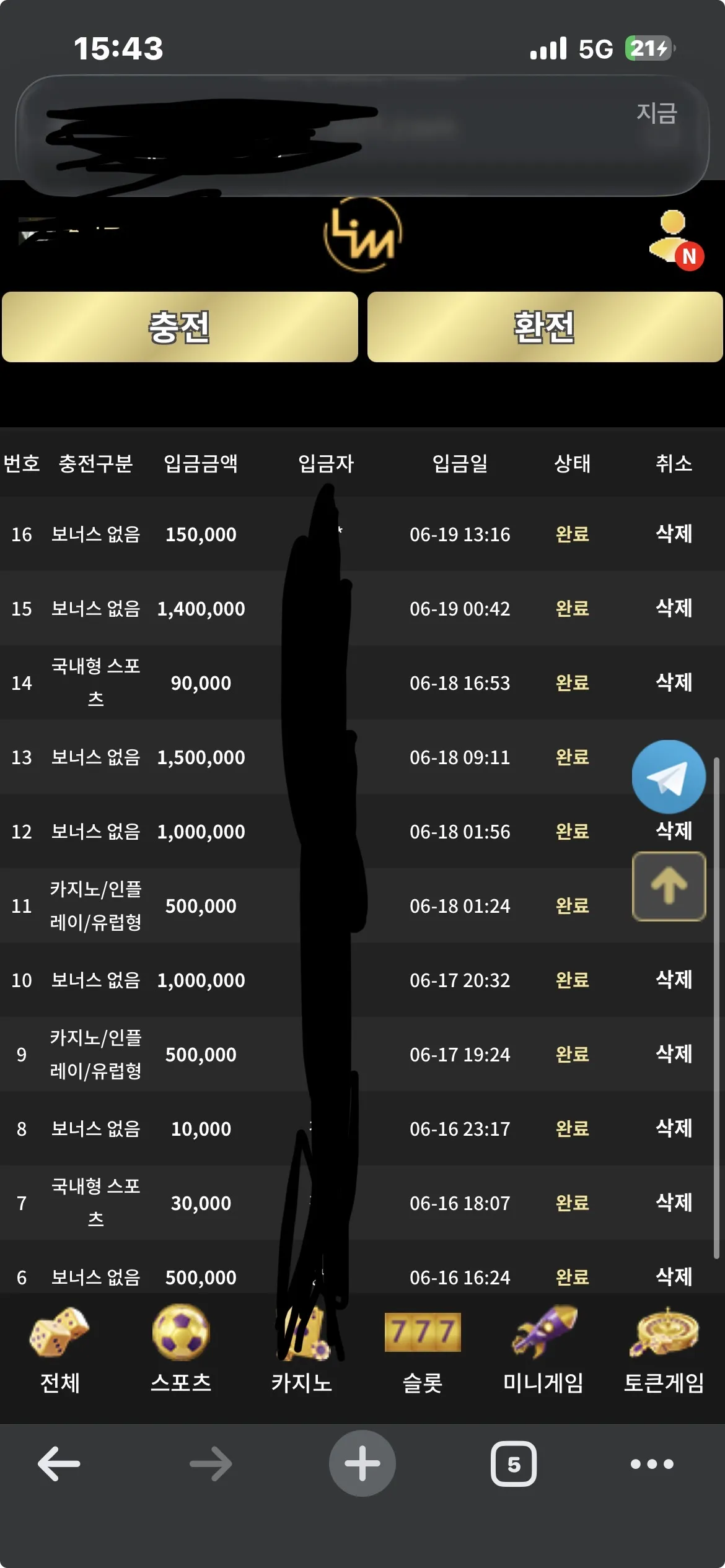This screenshot has height=1568, width=725.
Task: Delete entry 16 of 150,000 via 삭제
Action: [x=674, y=534]
